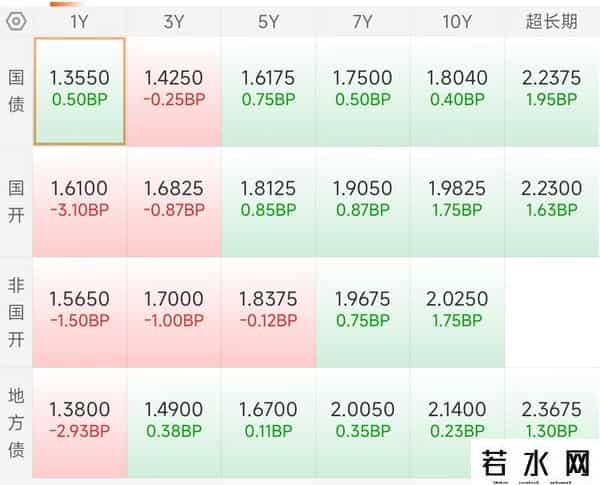Open the hexagon settings icon
The image size is (600, 485).
click(x=17, y=20)
